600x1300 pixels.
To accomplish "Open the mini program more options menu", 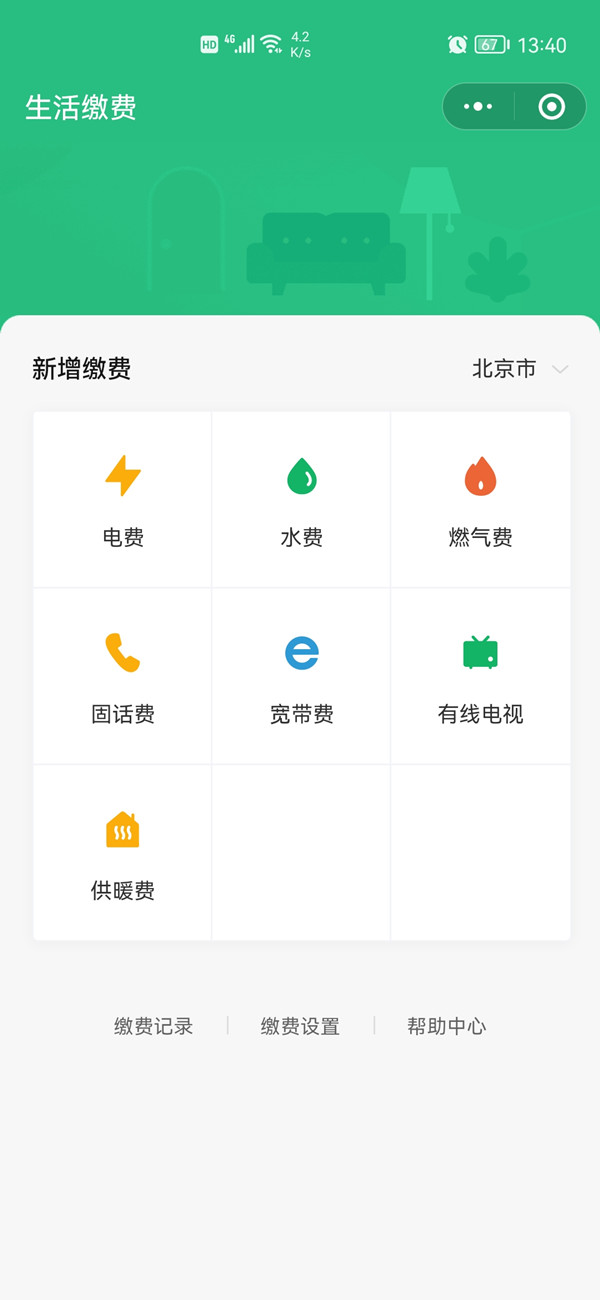I will click(478, 106).
